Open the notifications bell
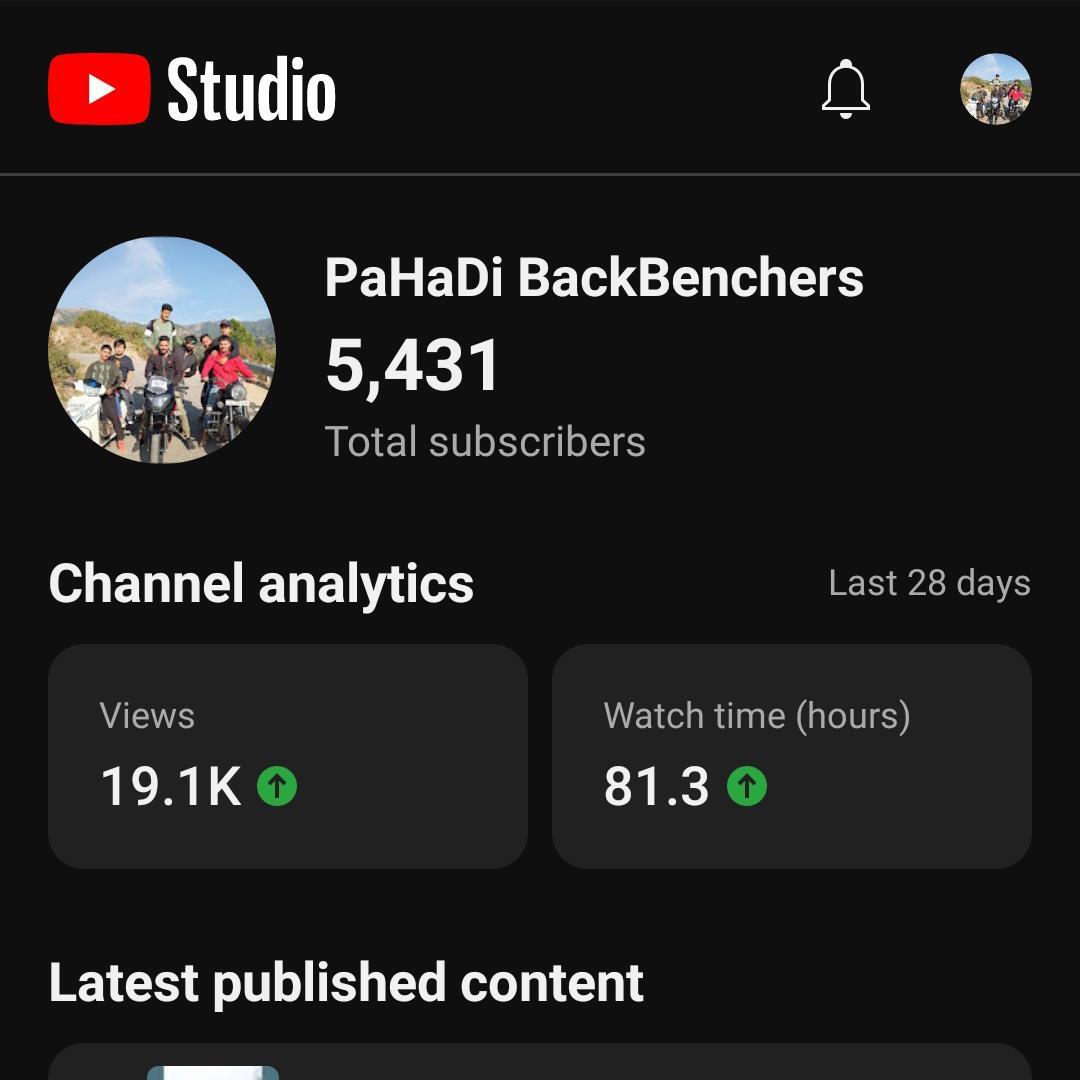The height and width of the screenshot is (1080, 1080). (x=845, y=90)
